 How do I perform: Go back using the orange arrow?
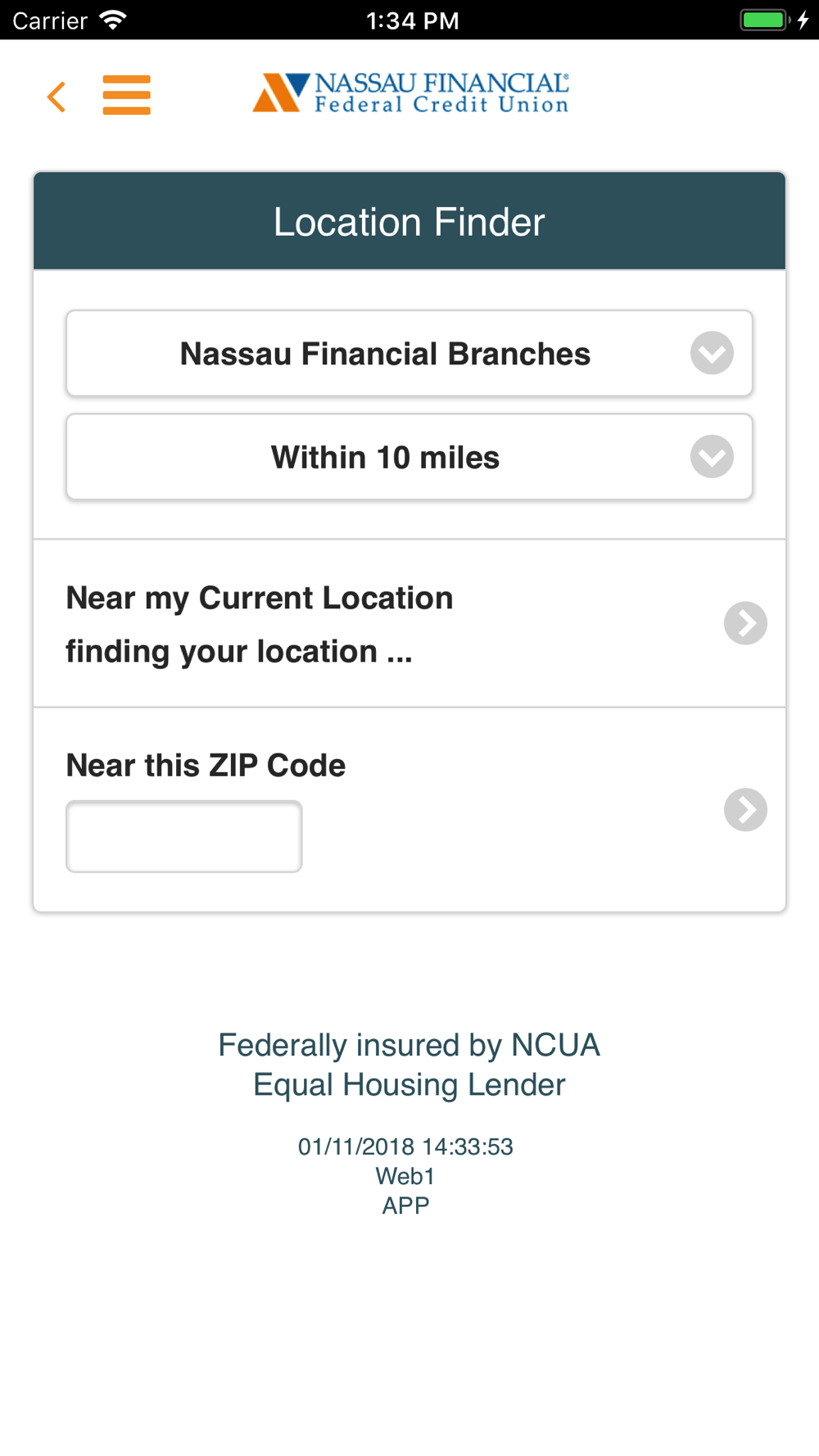[57, 97]
